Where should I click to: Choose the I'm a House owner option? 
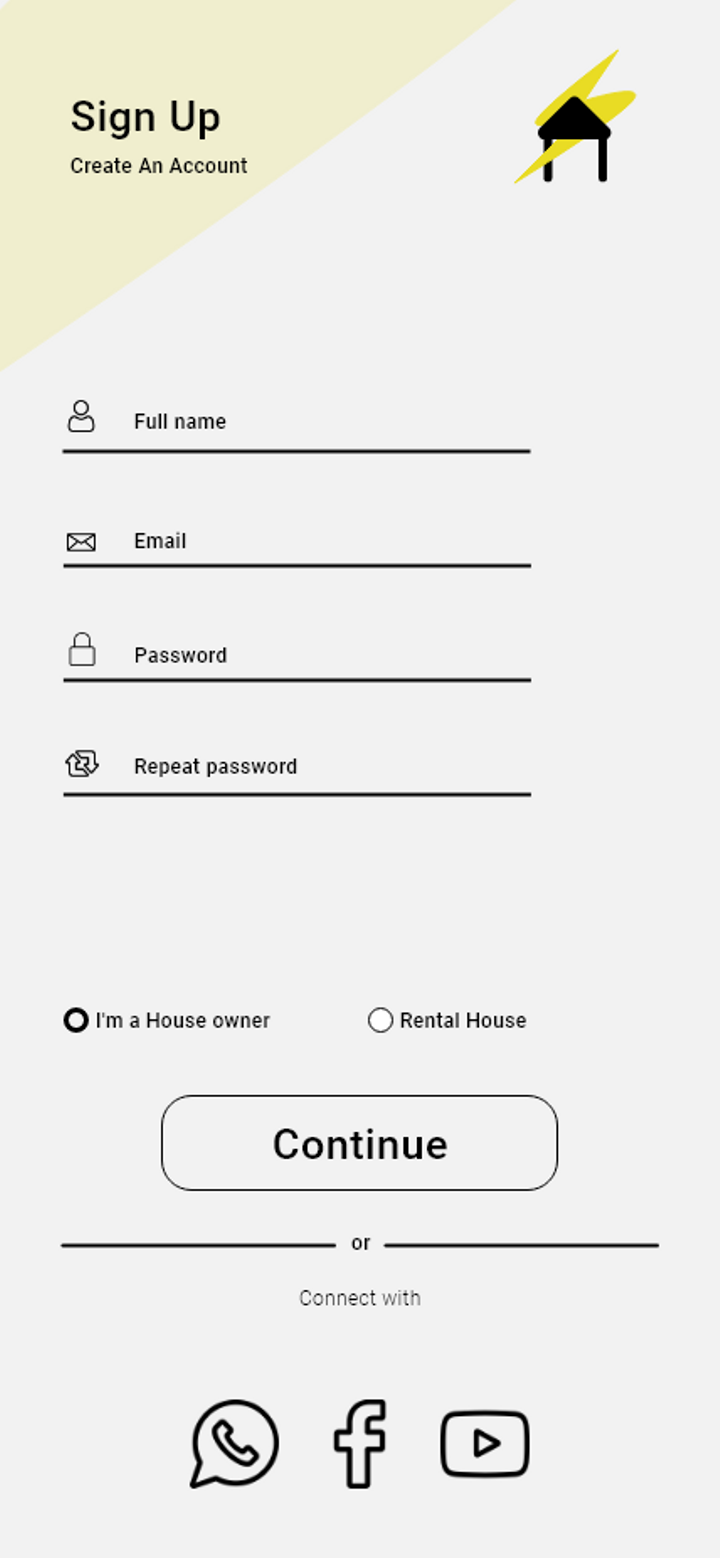[x=76, y=1020]
